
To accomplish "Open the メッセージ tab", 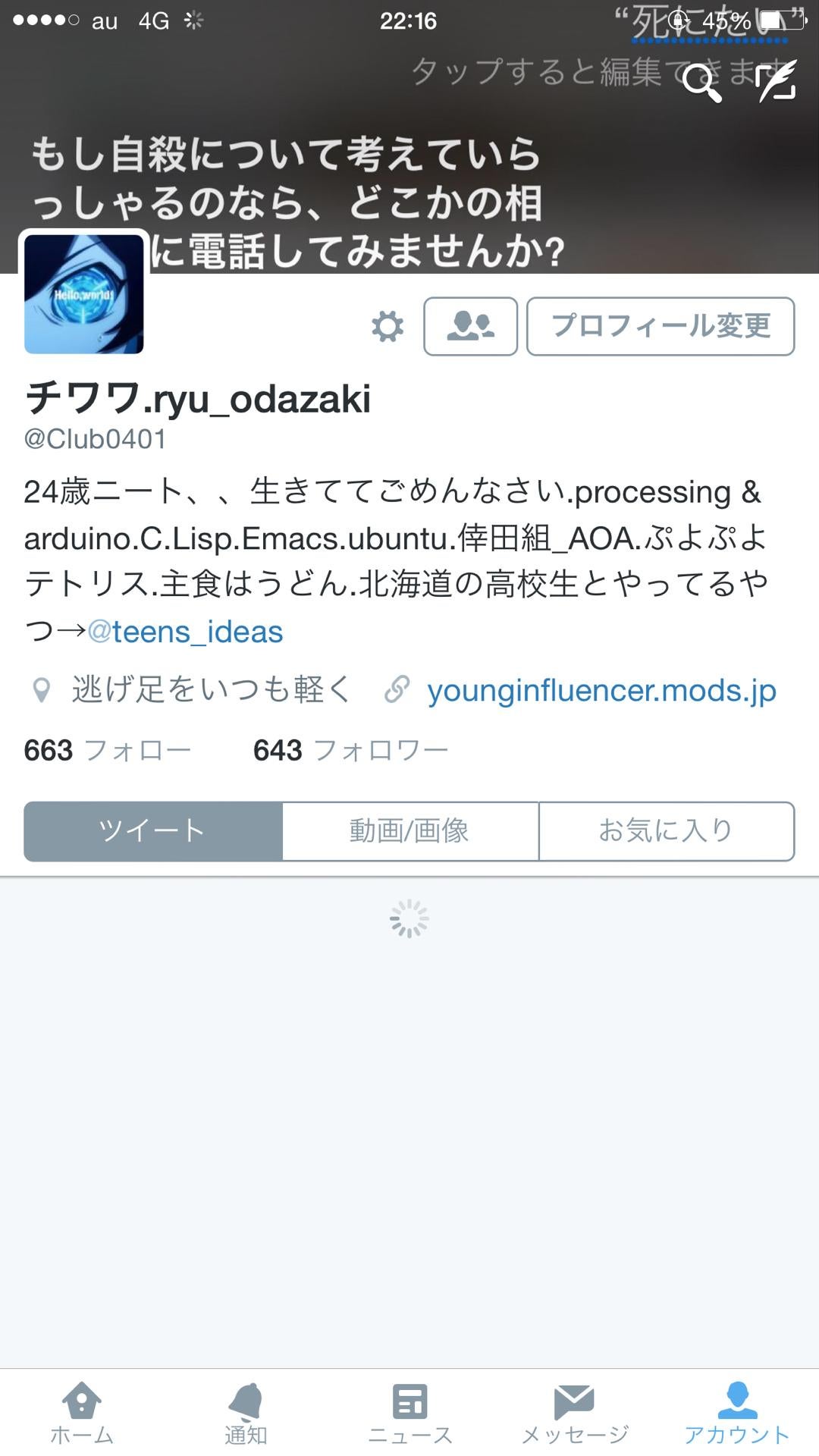I will (x=574, y=1412).
